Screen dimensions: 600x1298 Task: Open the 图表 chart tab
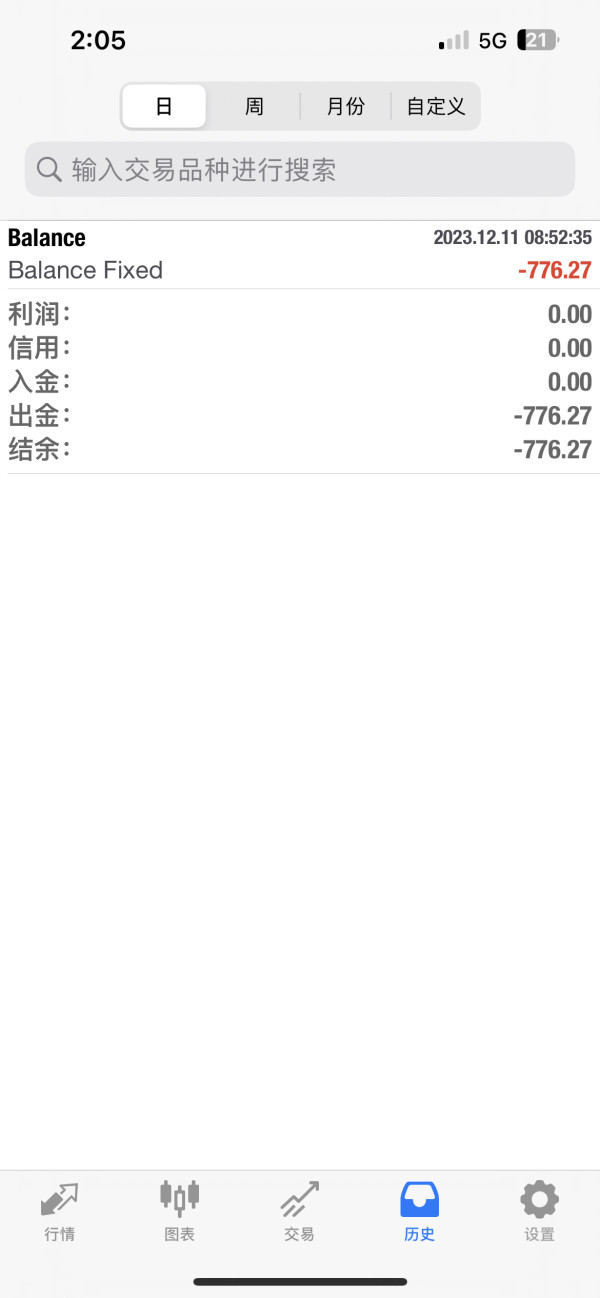[x=180, y=1211]
